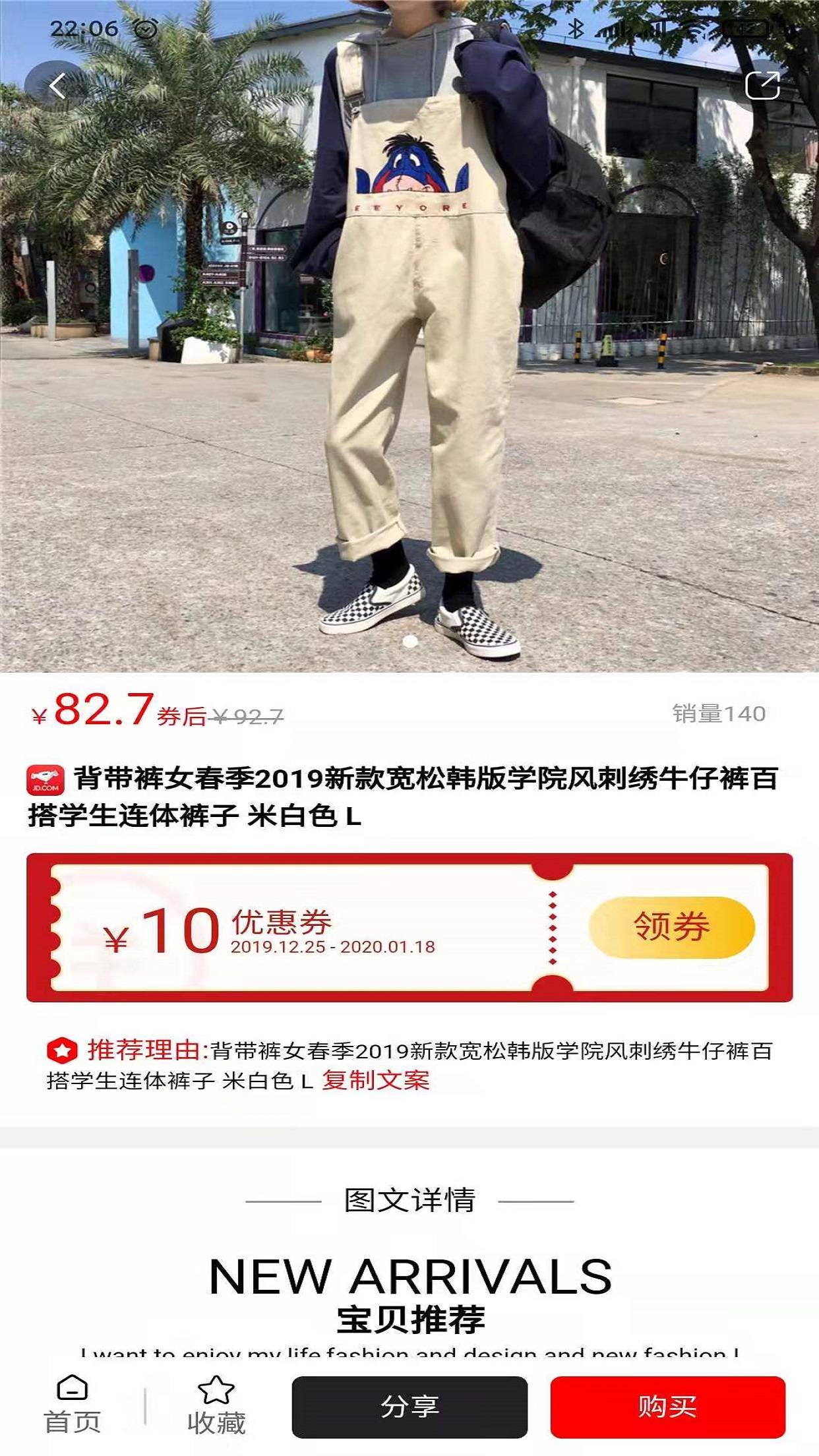Add this item to 收藏 favorites
The height and width of the screenshot is (1456, 819).
pyautogui.click(x=216, y=1406)
